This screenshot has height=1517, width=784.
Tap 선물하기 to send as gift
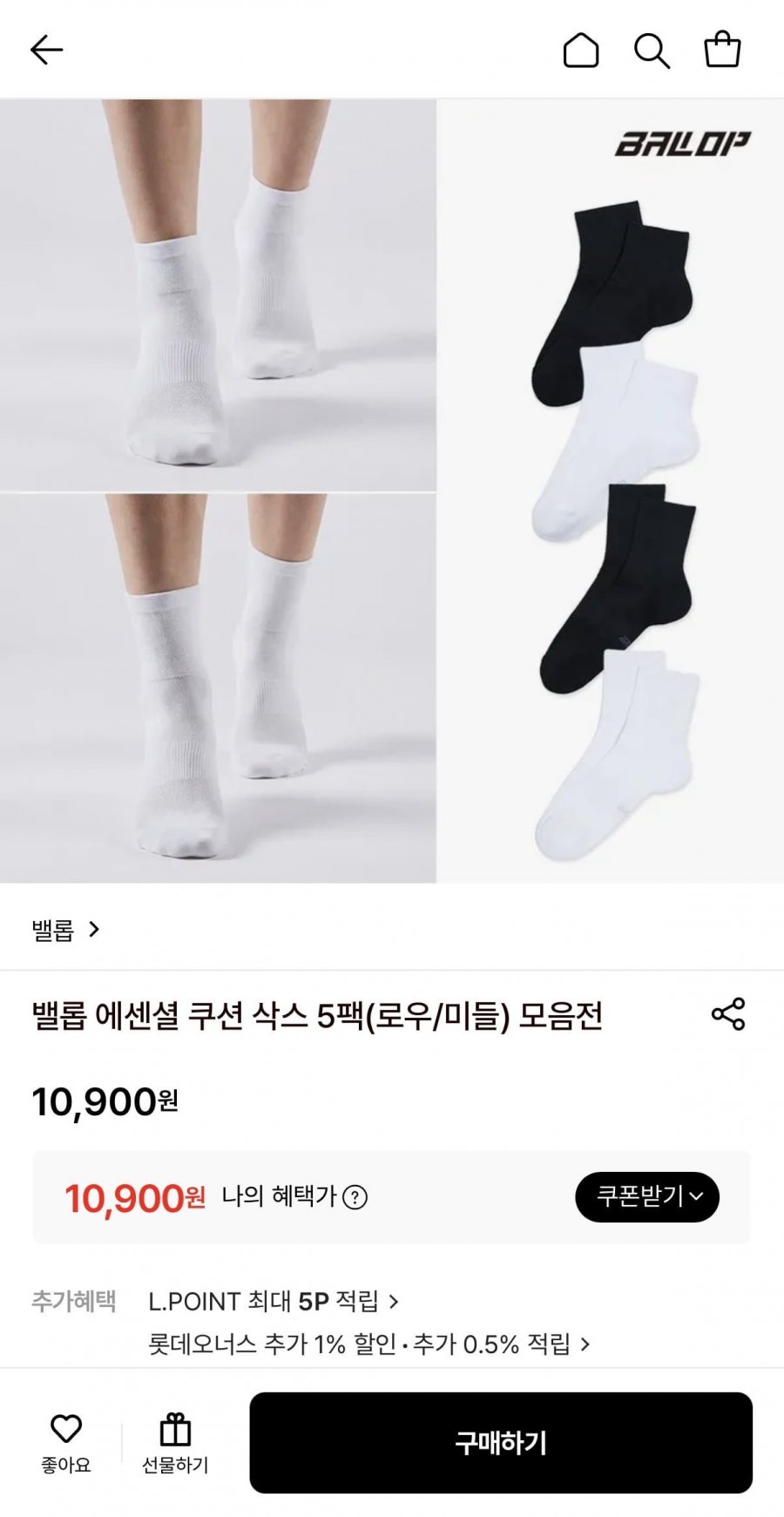pos(175,1442)
